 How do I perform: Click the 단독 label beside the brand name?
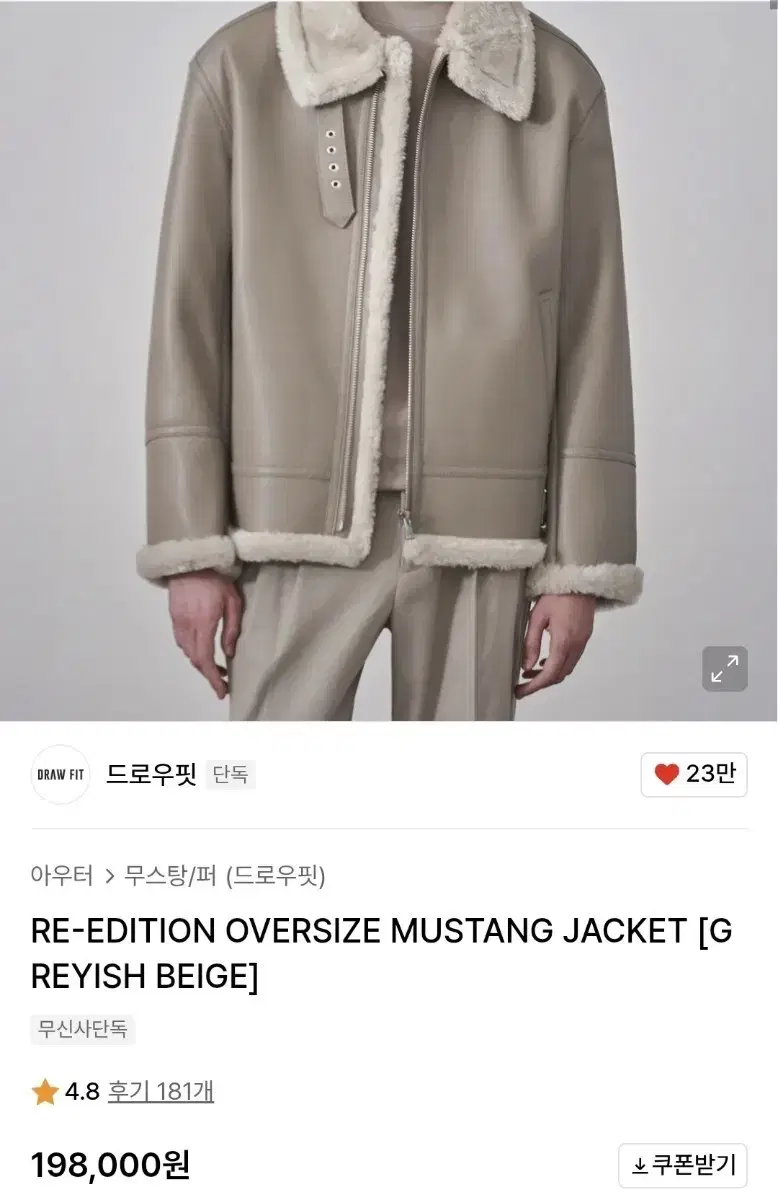pyautogui.click(x=229, y=773)
